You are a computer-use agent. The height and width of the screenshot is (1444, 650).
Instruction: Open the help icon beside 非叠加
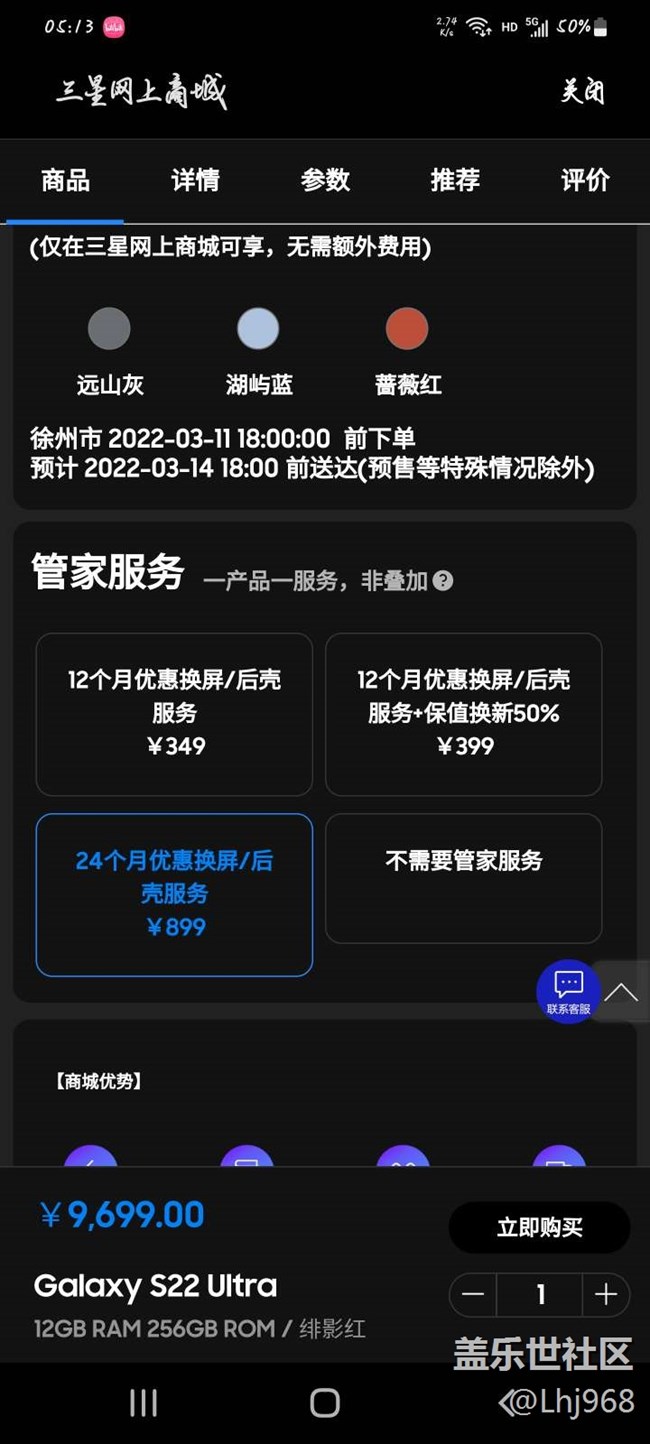coord(443,580)
